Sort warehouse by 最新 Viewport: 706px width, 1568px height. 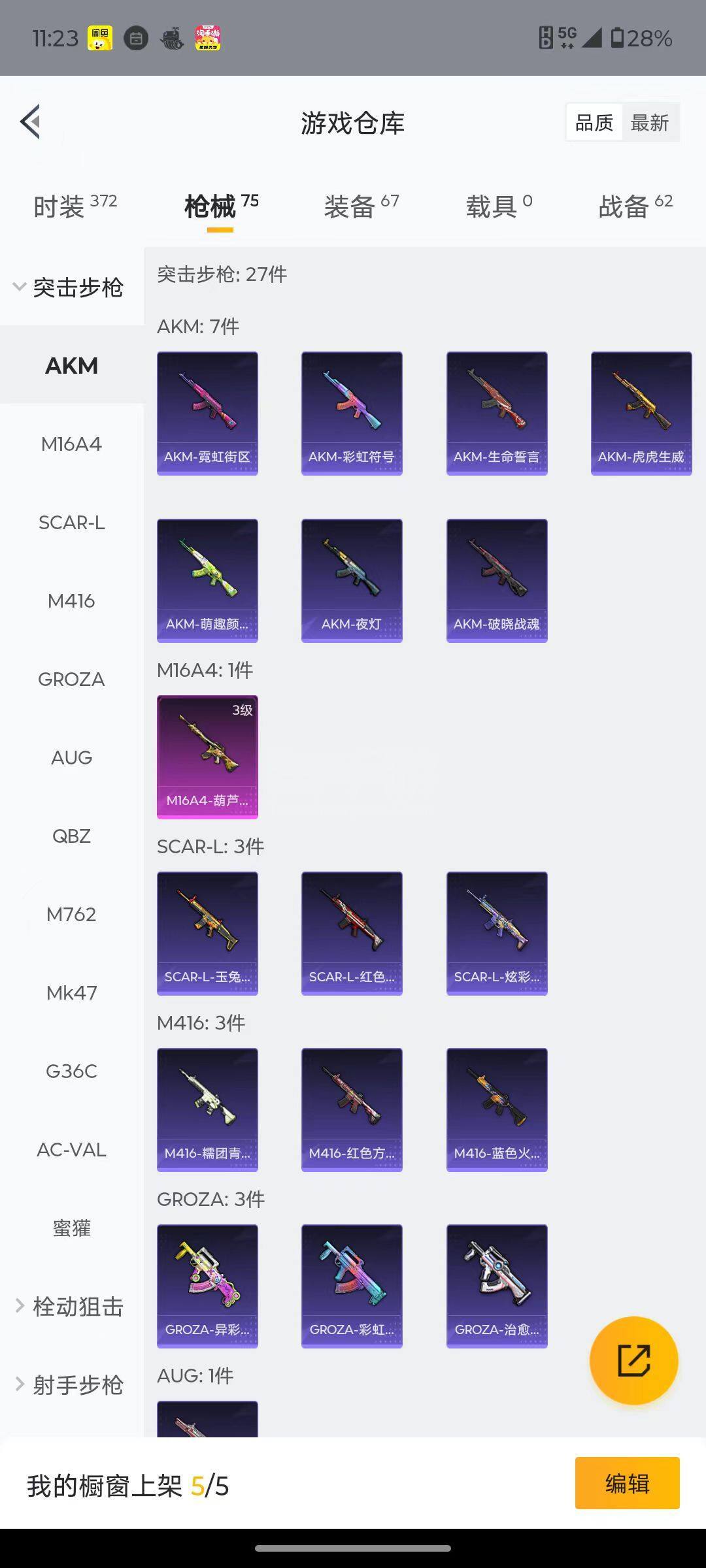click(x=649, y=123)
